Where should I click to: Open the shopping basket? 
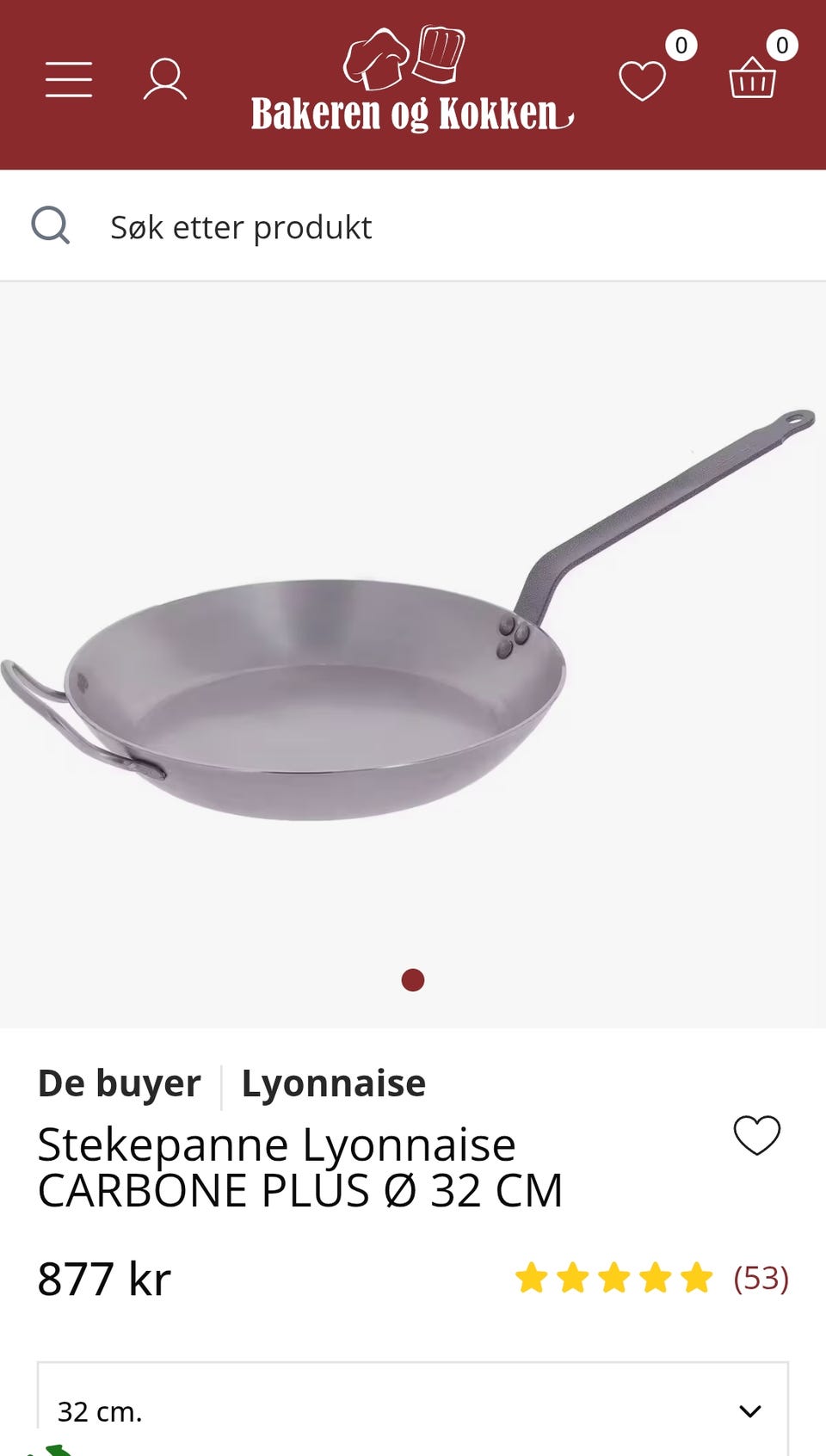tap(753, 78)
